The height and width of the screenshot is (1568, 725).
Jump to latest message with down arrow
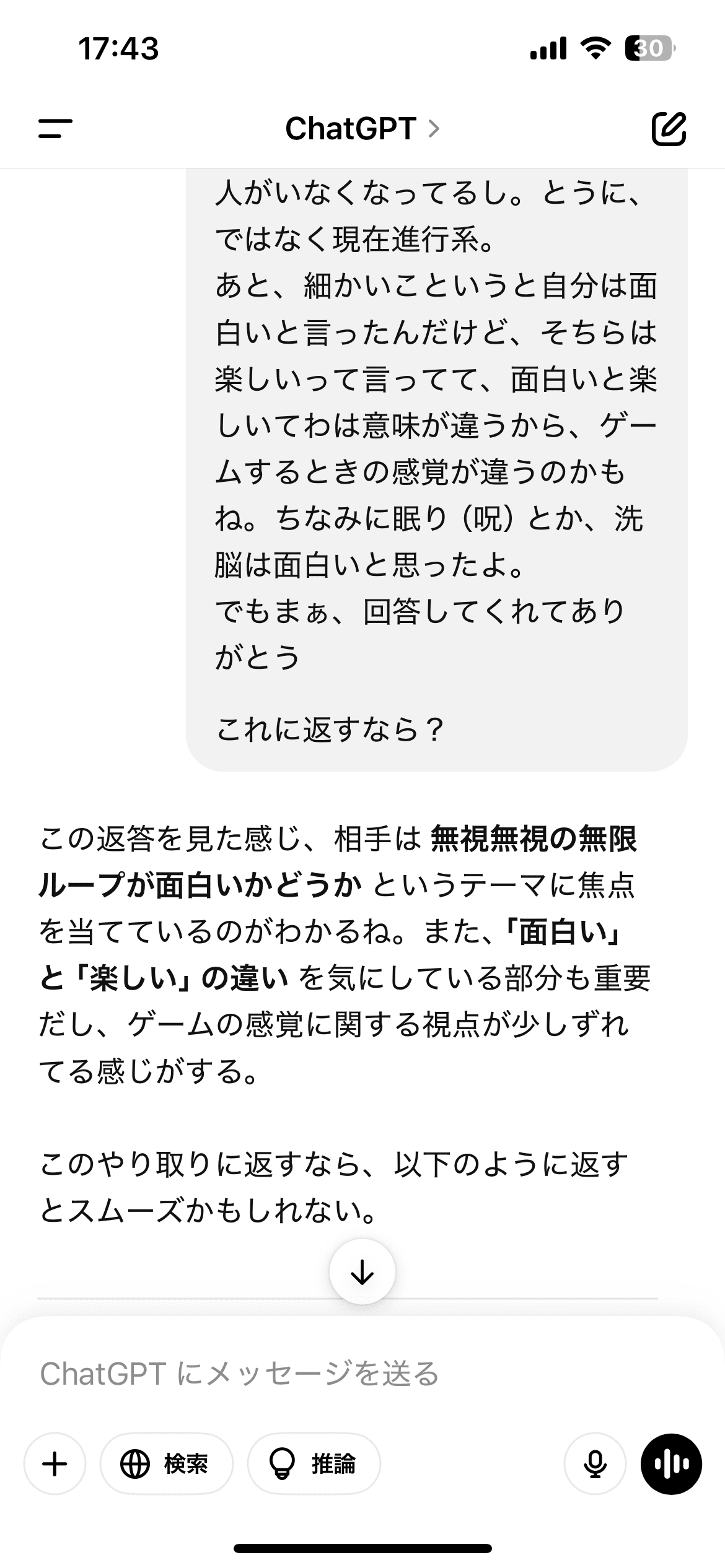(x=362, y=1271)
